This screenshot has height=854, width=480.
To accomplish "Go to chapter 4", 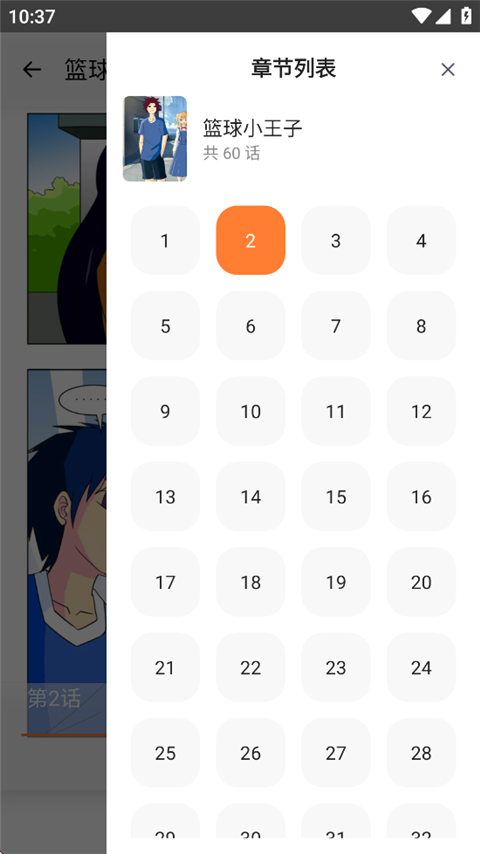I will (x=421, y=240).
